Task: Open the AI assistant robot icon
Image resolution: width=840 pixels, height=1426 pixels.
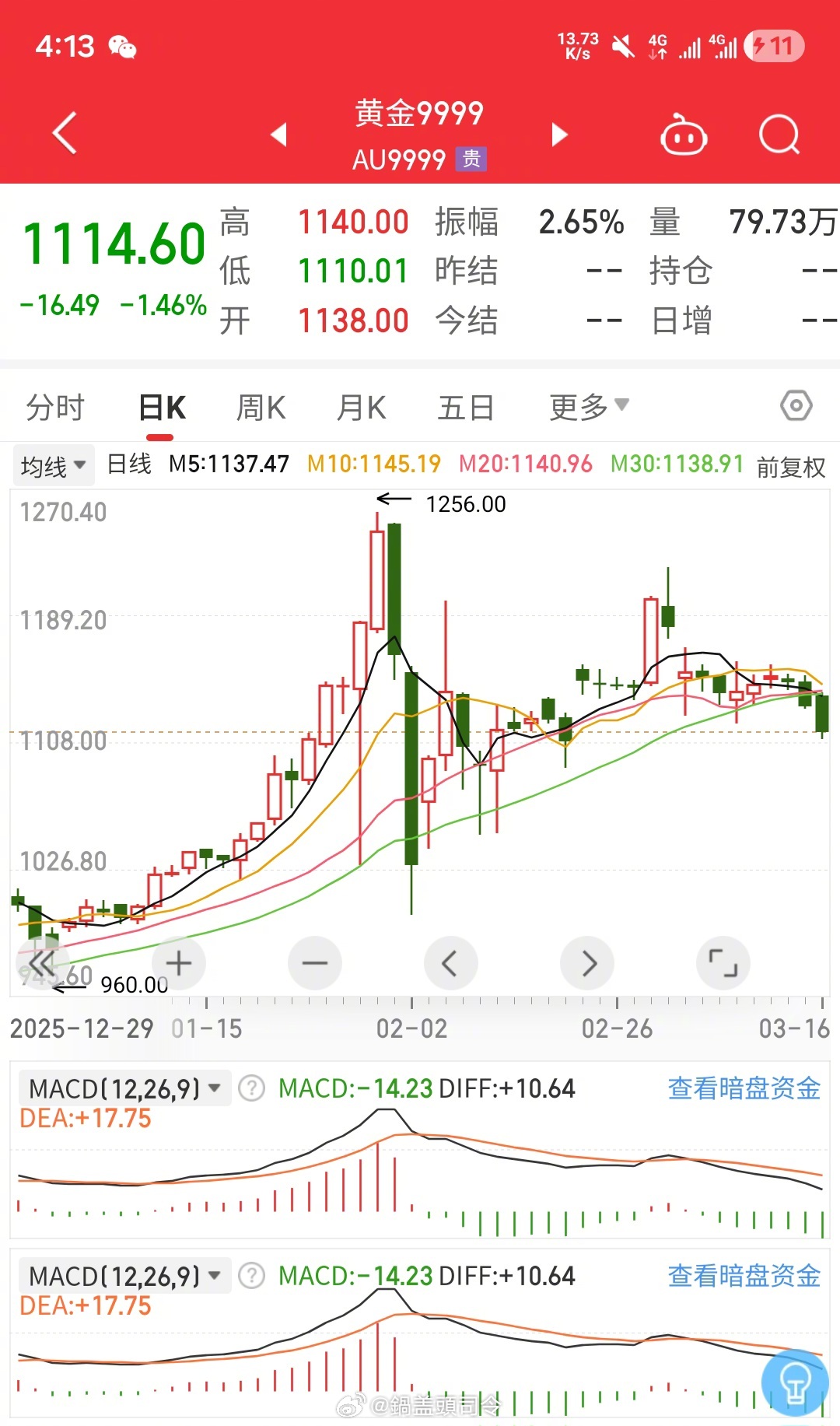Action: pos(683,134)
